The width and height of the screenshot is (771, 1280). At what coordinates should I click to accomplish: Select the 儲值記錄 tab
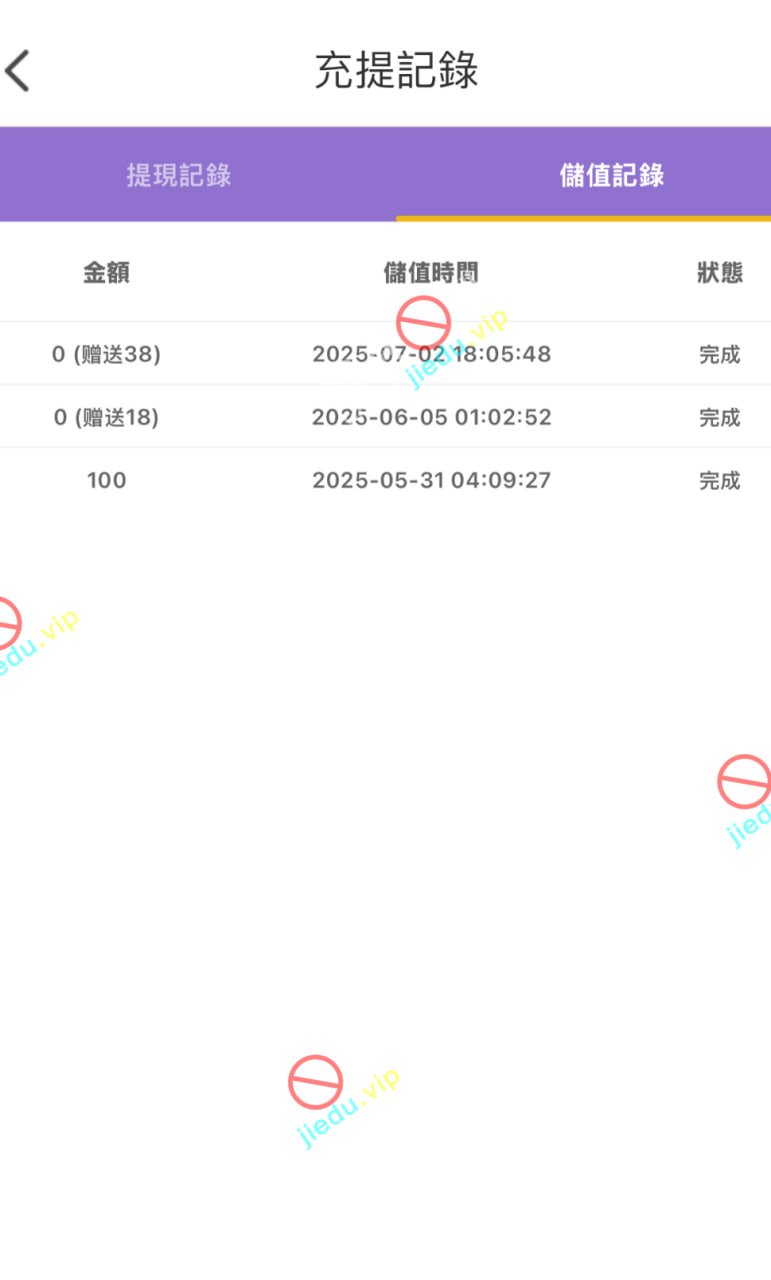[611, 175]
